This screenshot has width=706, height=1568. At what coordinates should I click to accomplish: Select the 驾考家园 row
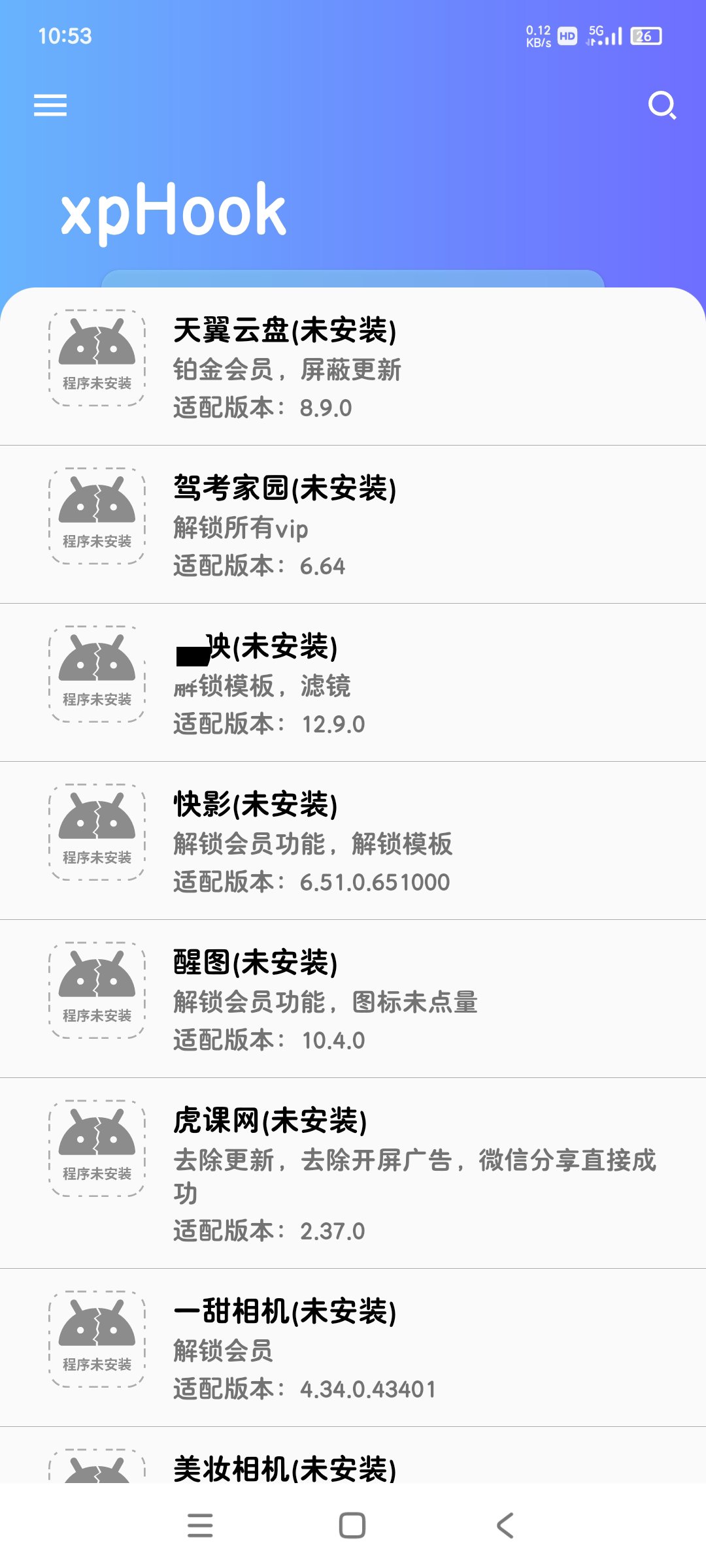[353, 525]
